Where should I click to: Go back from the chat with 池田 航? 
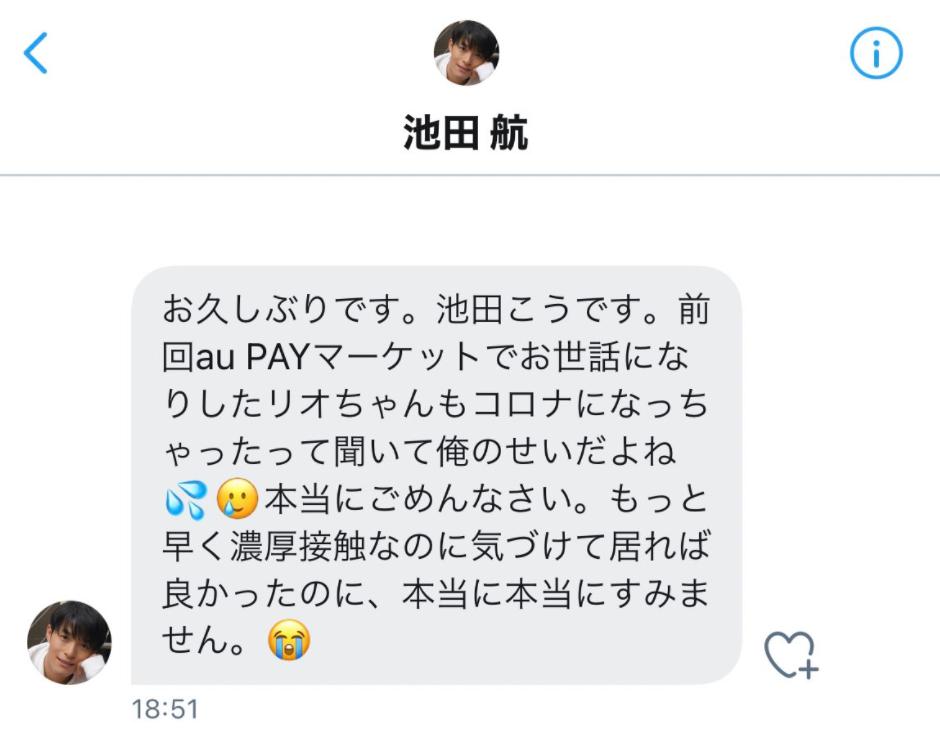(x=36, y=53)
